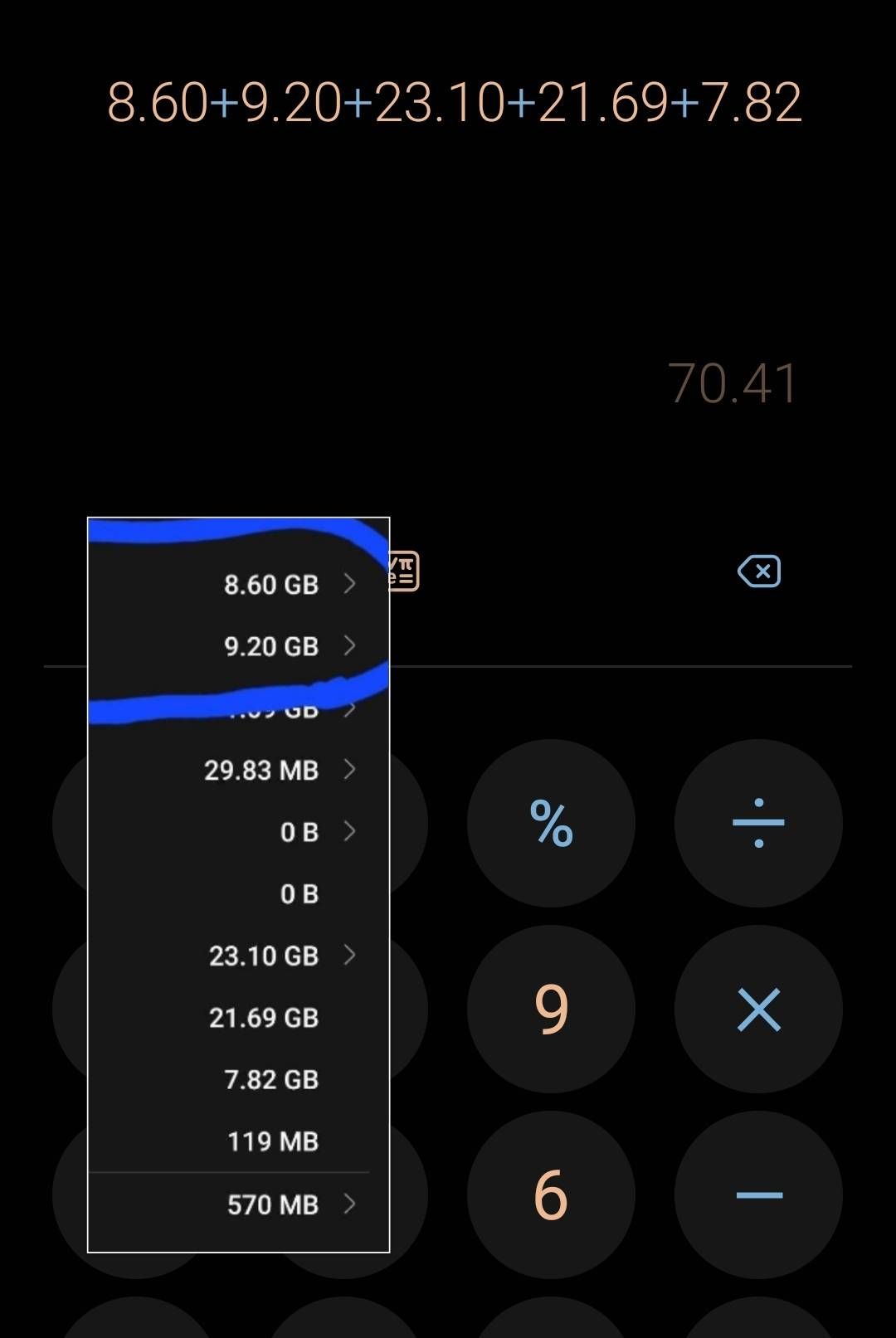Tap the division icon

click(757, 822)
